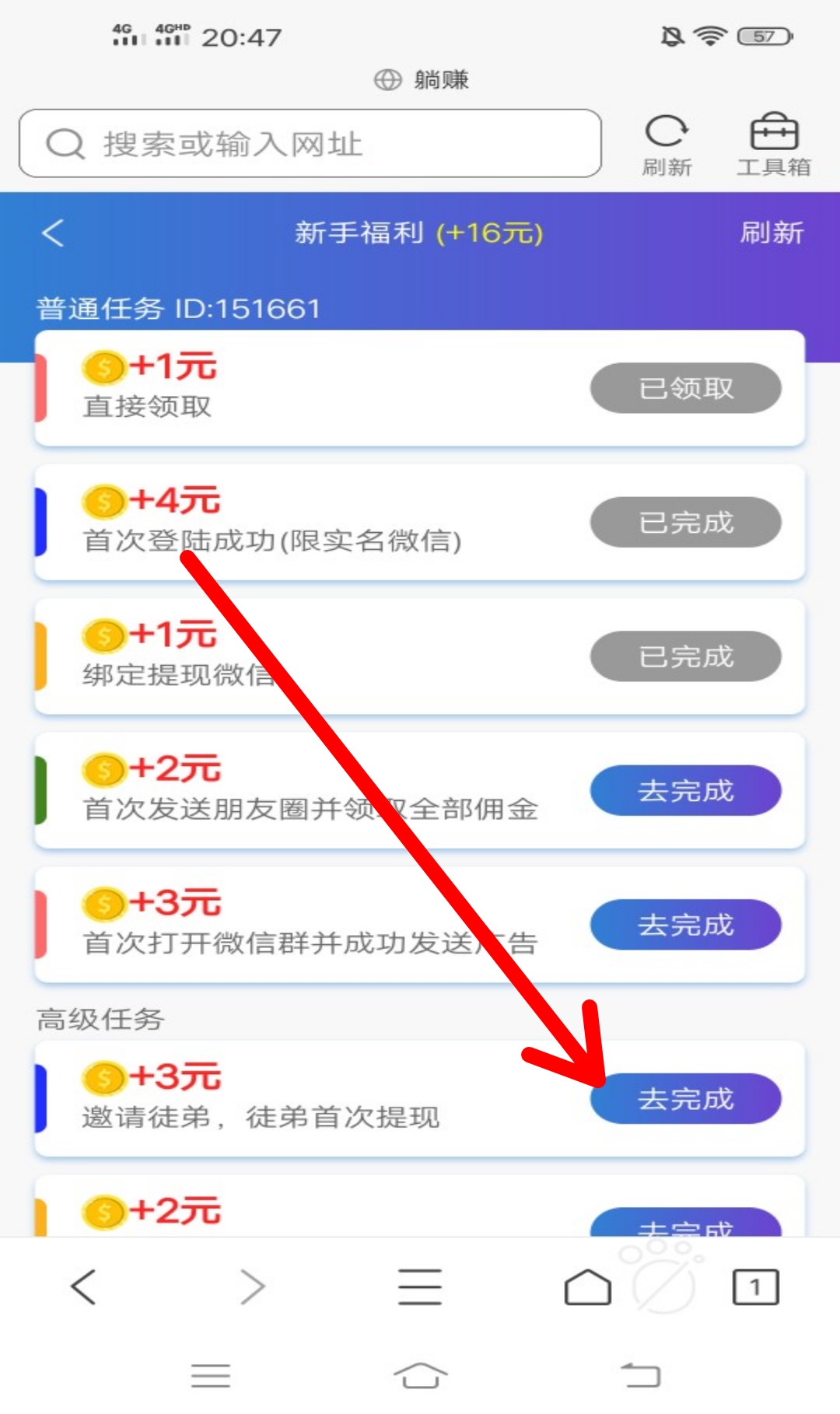This screenshot has height=1414, width=840.
Task: Open the browser menu
Action: (420, 1286)
